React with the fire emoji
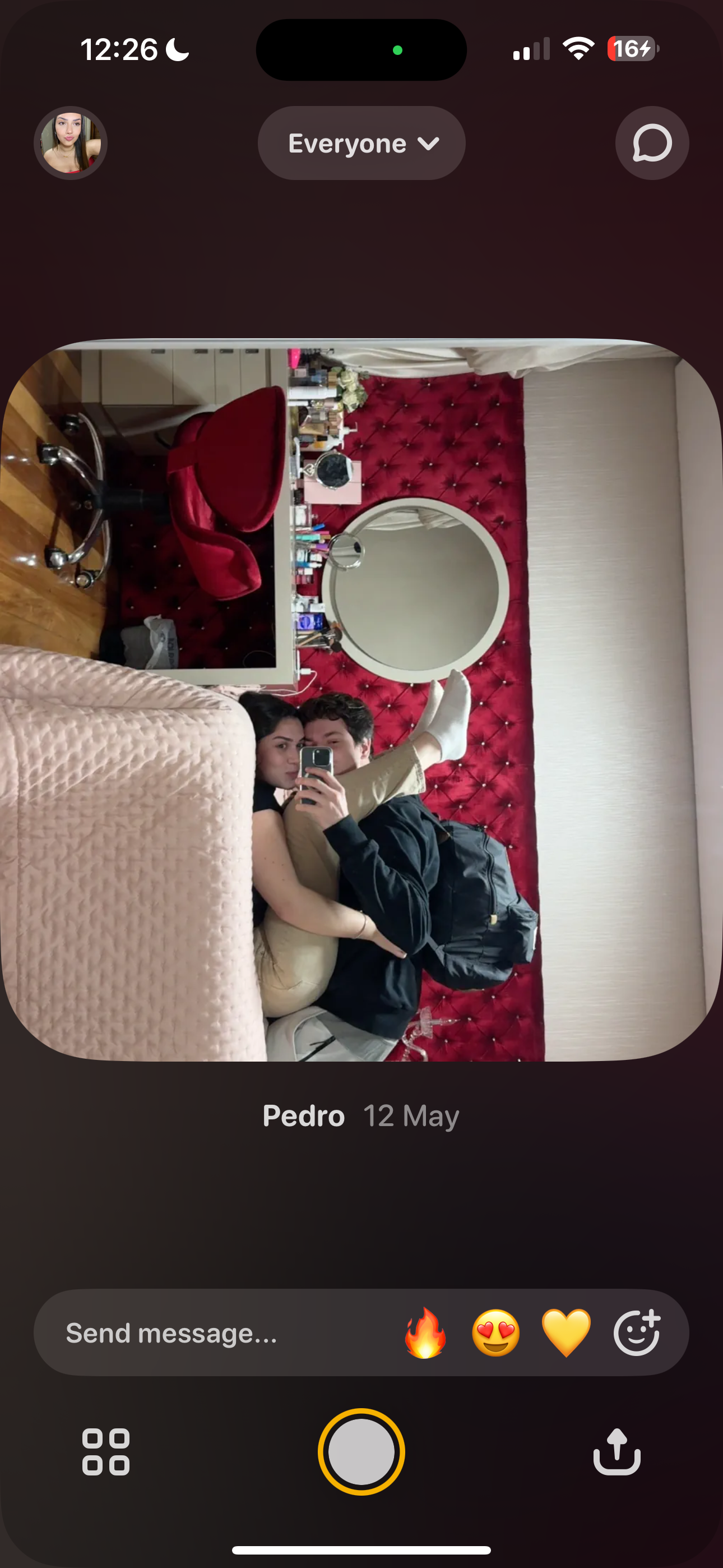Viewport: 723px width, 1568px height. click(x=425, y=1333)
